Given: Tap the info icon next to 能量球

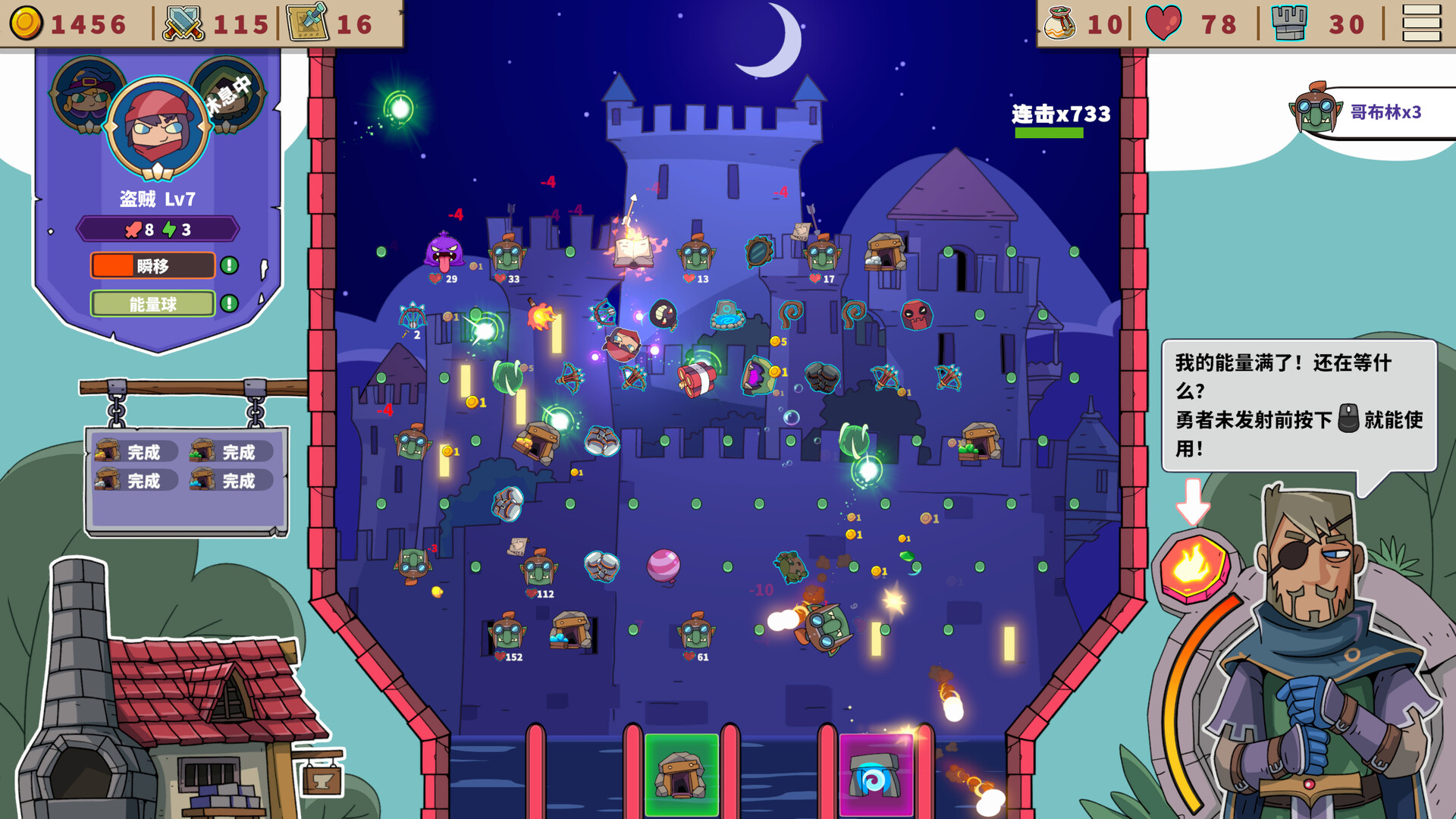Looking at the screenshot, I should pos(229,304).
